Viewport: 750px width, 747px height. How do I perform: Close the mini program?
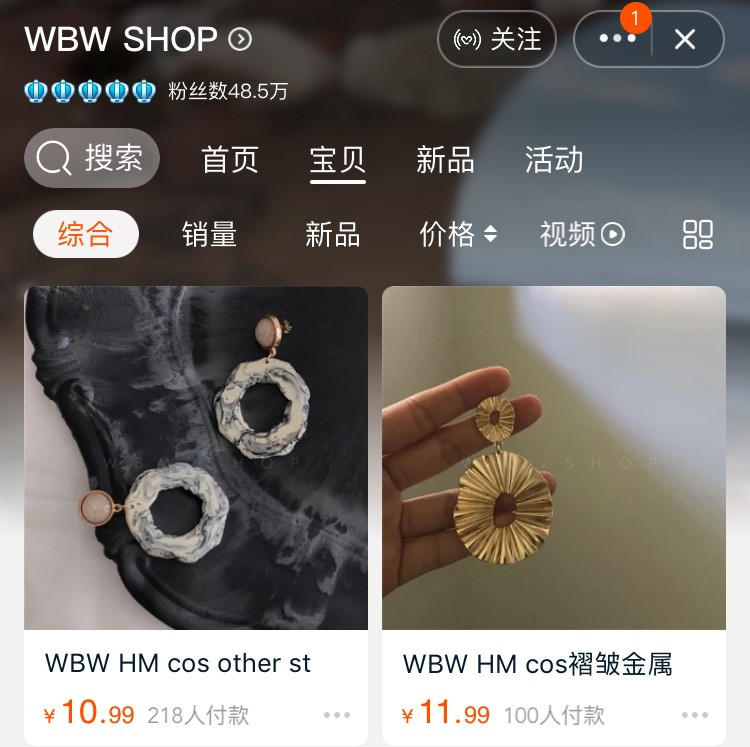685,39
